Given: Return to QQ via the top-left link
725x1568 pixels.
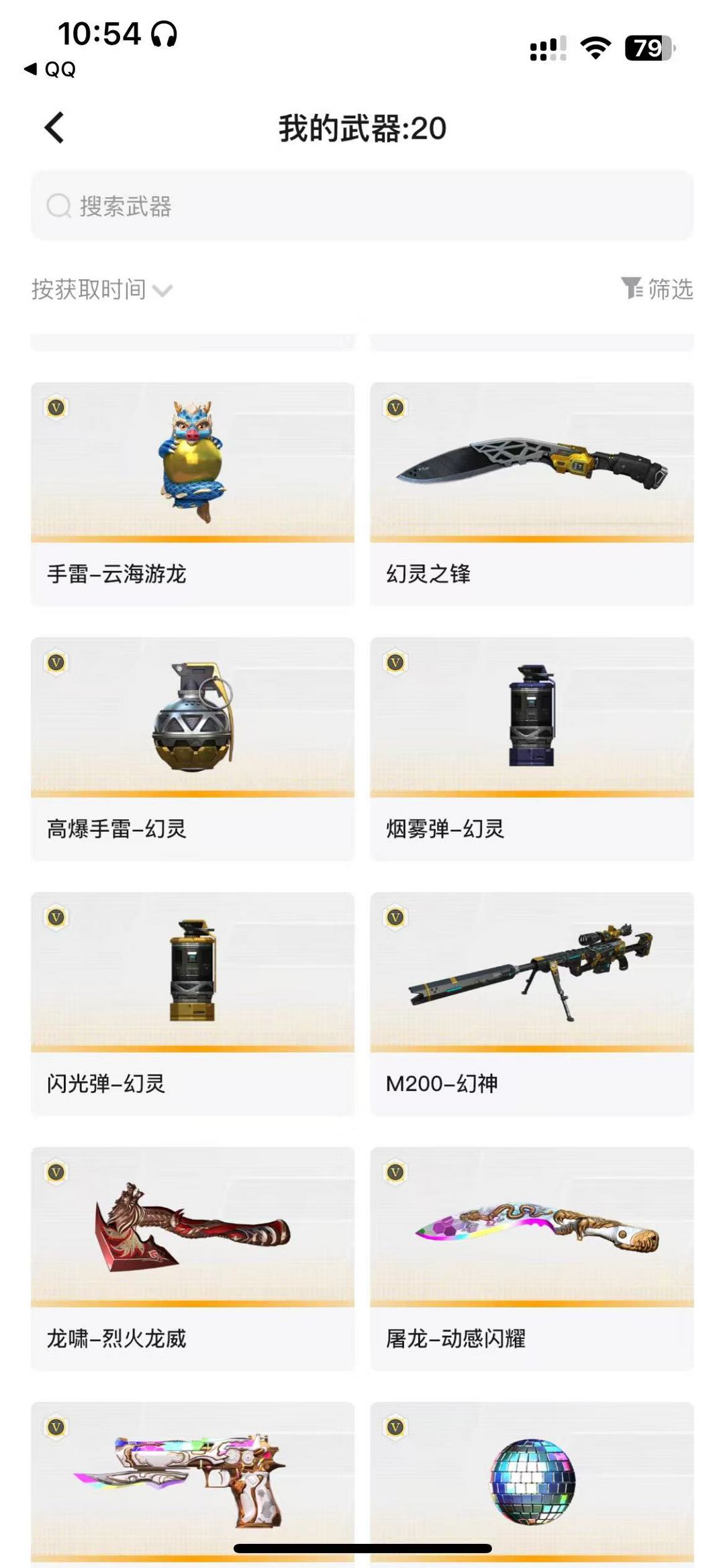Looking at the screenshot, I should (50, 68).
